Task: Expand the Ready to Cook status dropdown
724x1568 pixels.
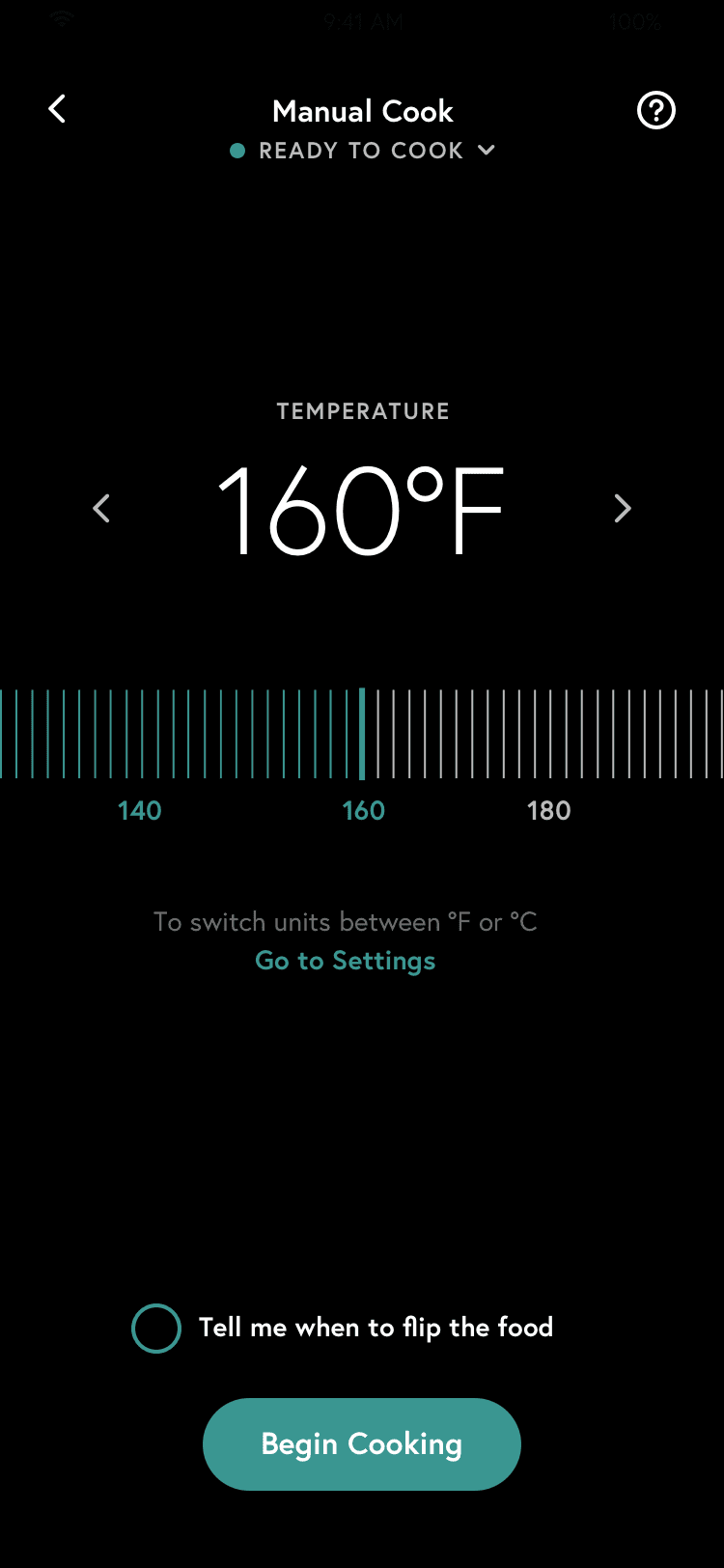Action: [x=486, y=151]
